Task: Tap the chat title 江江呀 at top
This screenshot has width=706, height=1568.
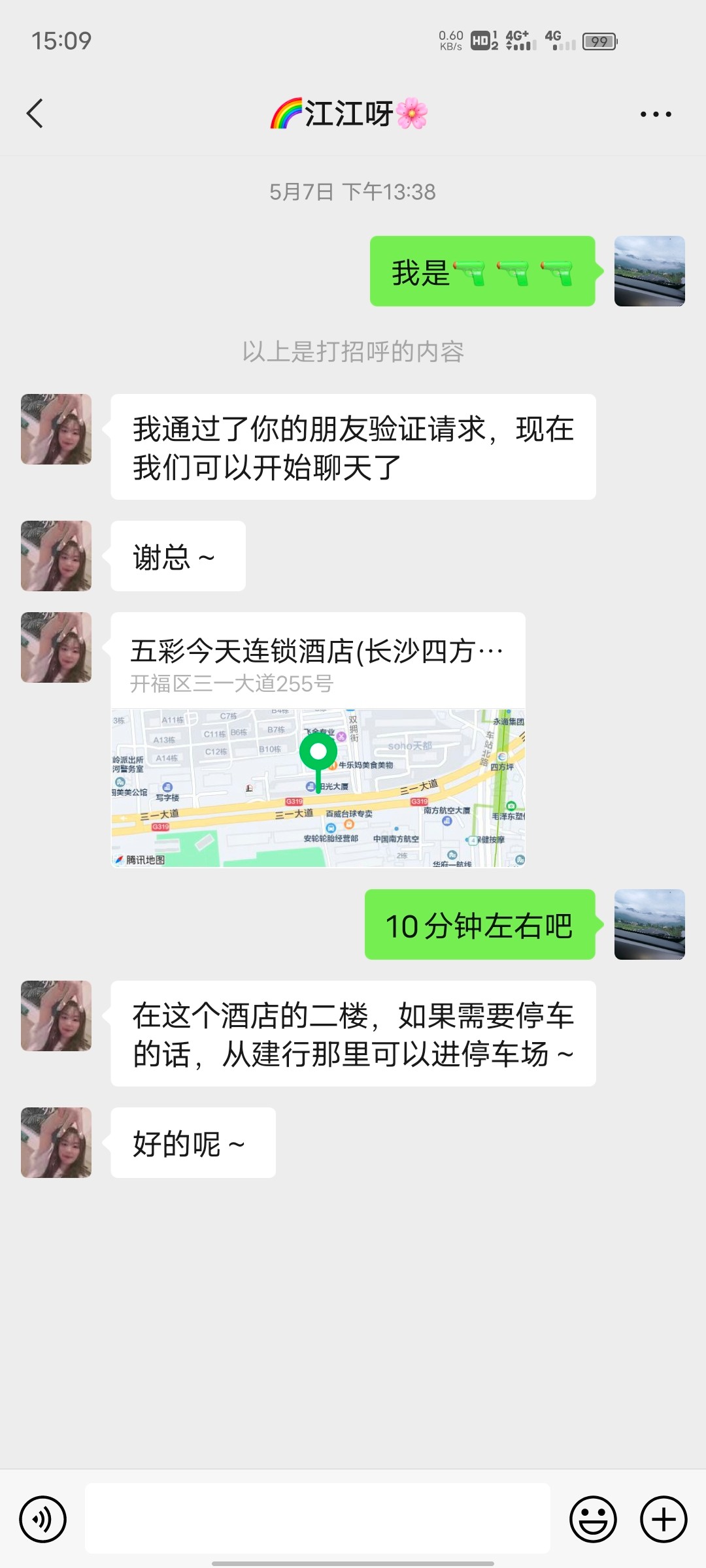Action: point(348,113)
